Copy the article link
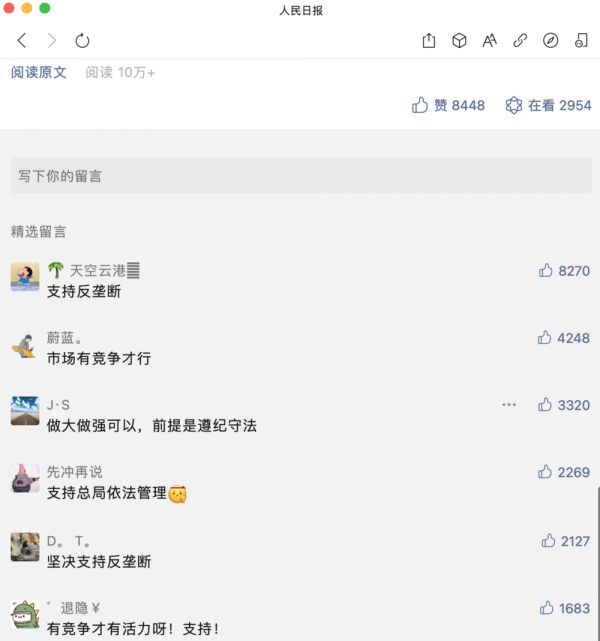 pyautogui.click(x=520, y=41)
